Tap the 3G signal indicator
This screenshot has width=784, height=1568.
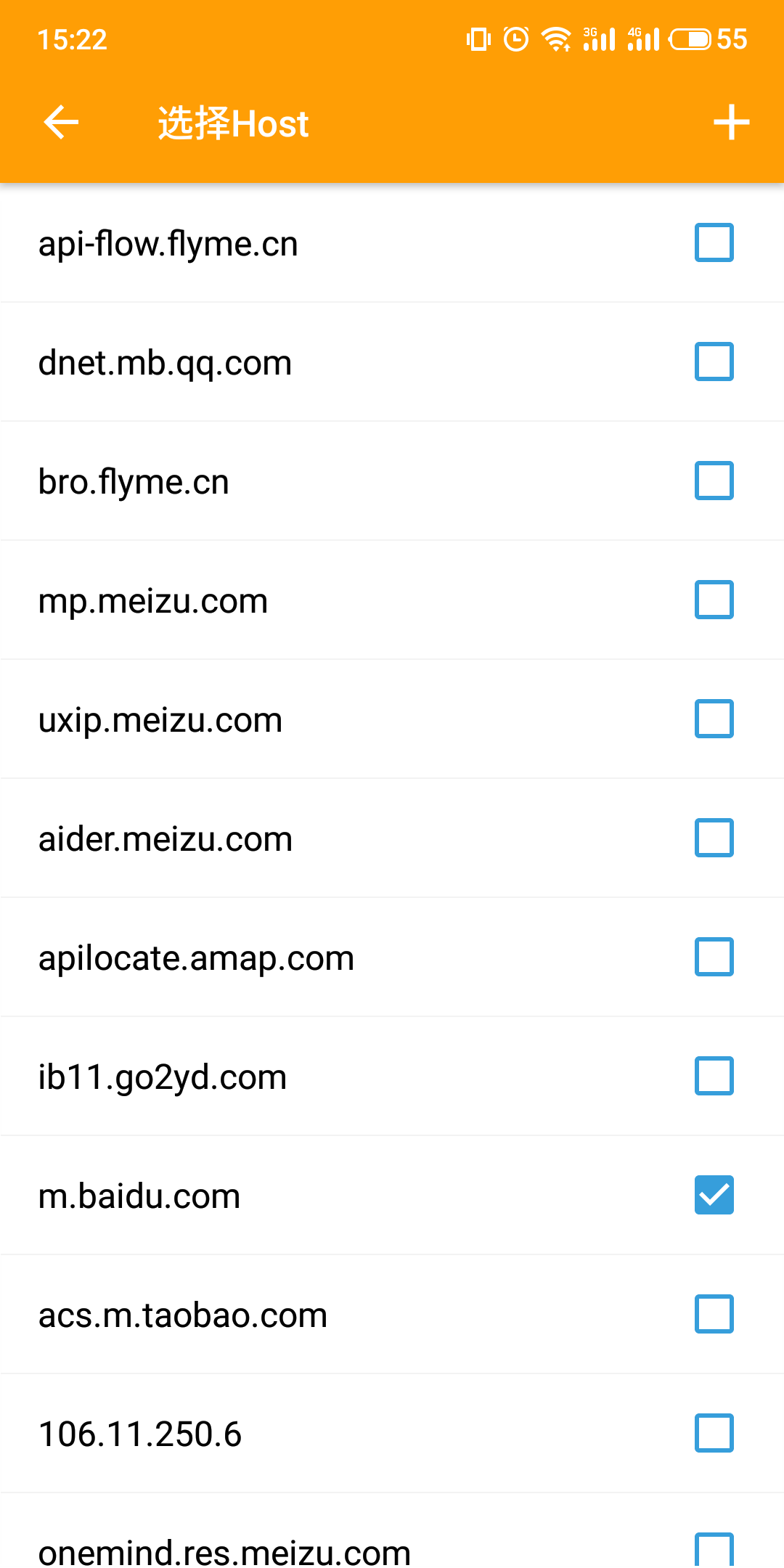(597, 38)
